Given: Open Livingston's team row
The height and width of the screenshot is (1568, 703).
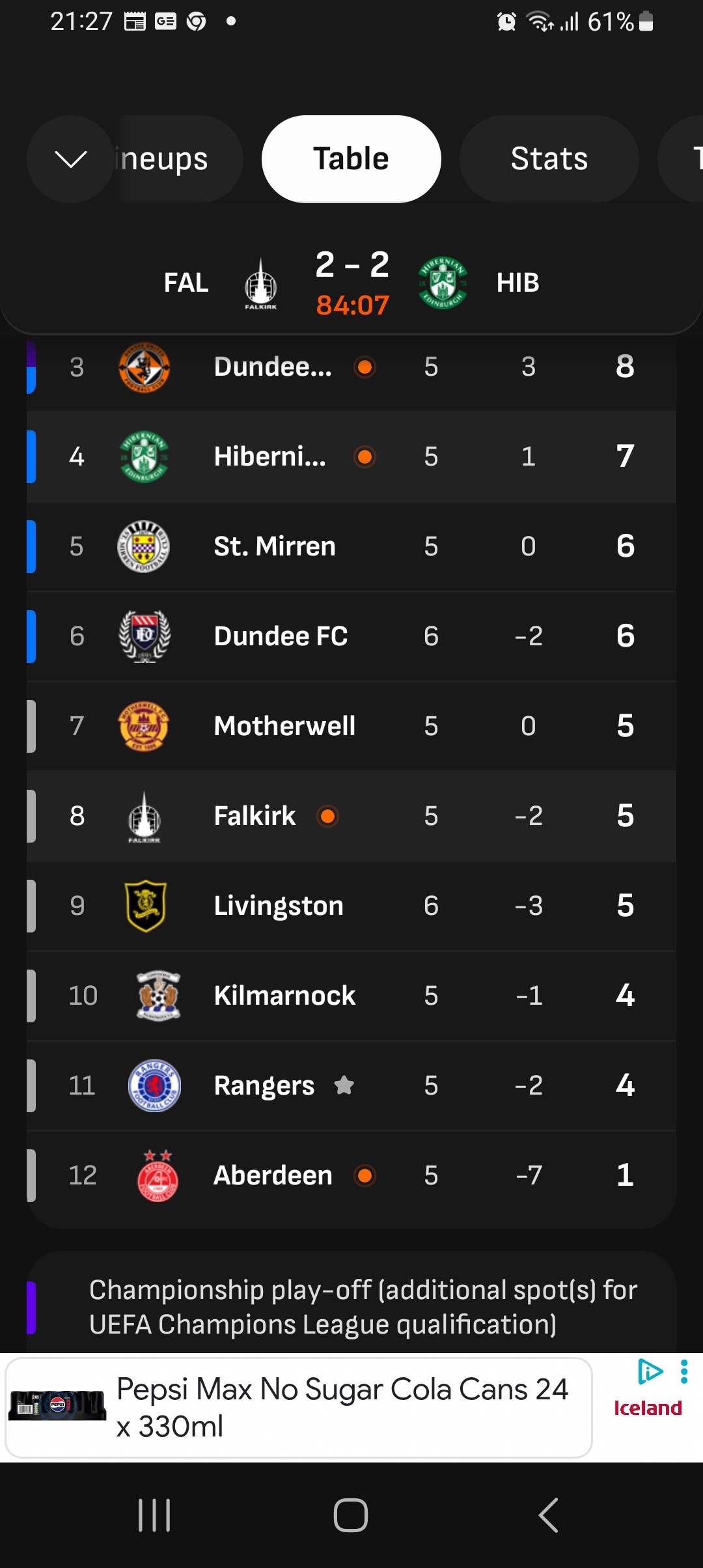Looking at the screenshot, I should tap(351, 906).
